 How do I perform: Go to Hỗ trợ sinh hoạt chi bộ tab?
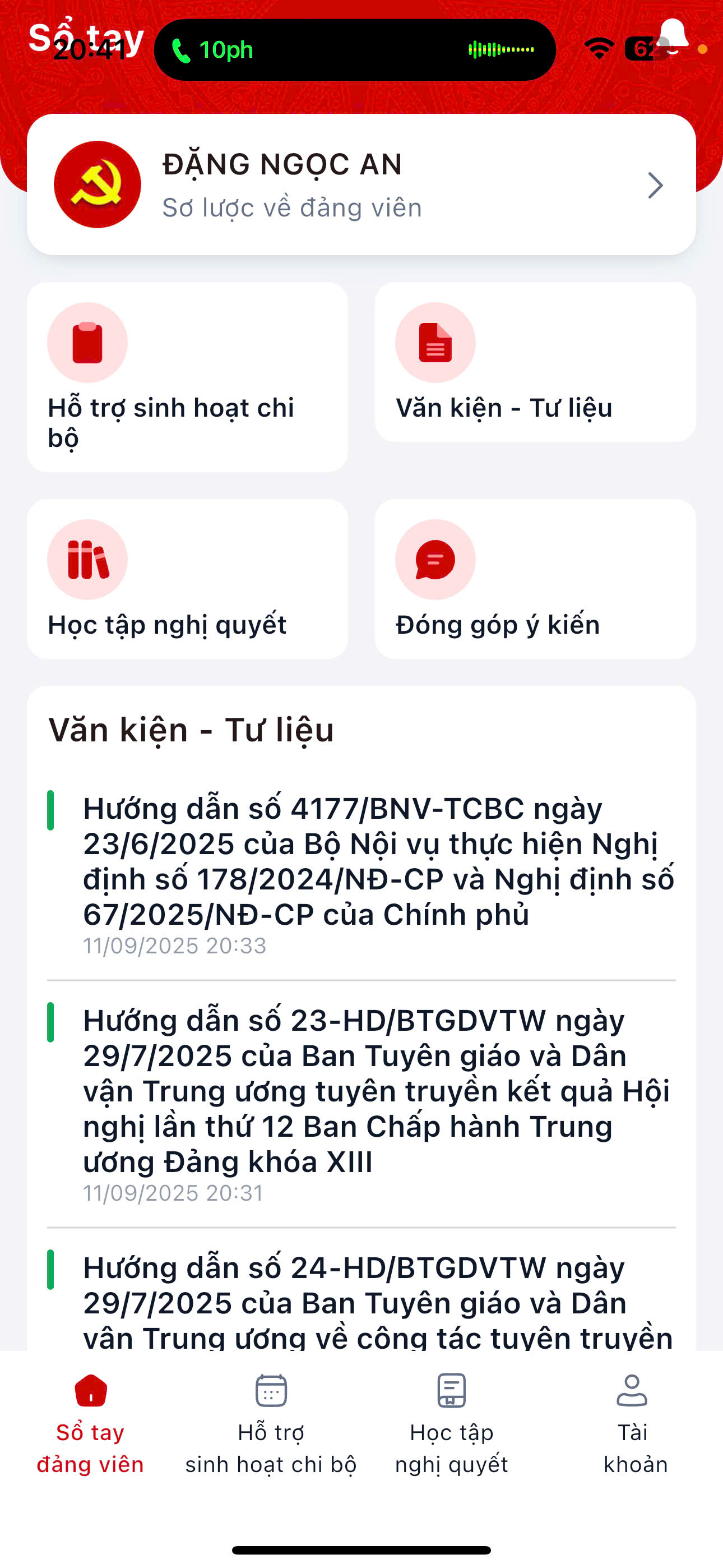[x=271, y=1423]
